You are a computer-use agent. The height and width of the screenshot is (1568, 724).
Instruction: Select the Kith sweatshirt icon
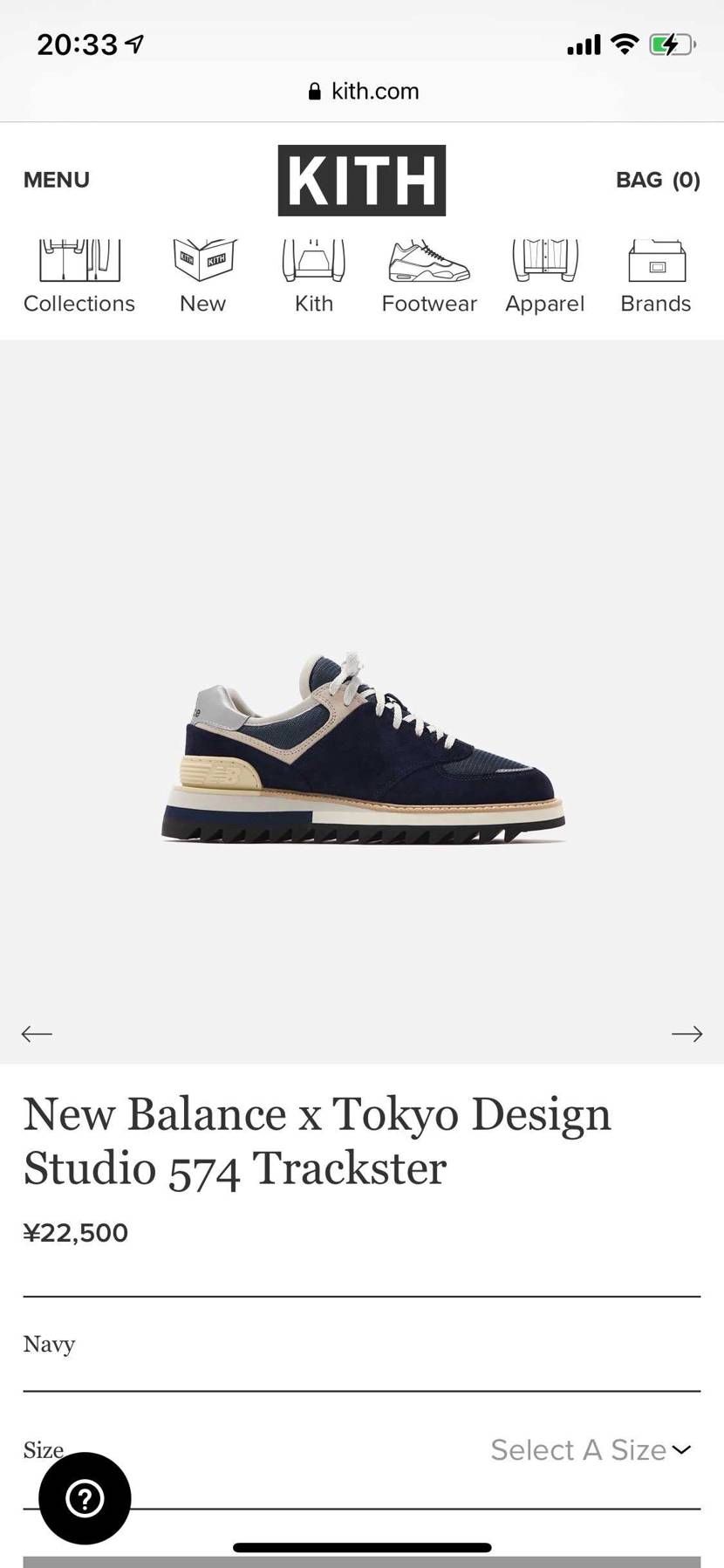coord(313,260)
